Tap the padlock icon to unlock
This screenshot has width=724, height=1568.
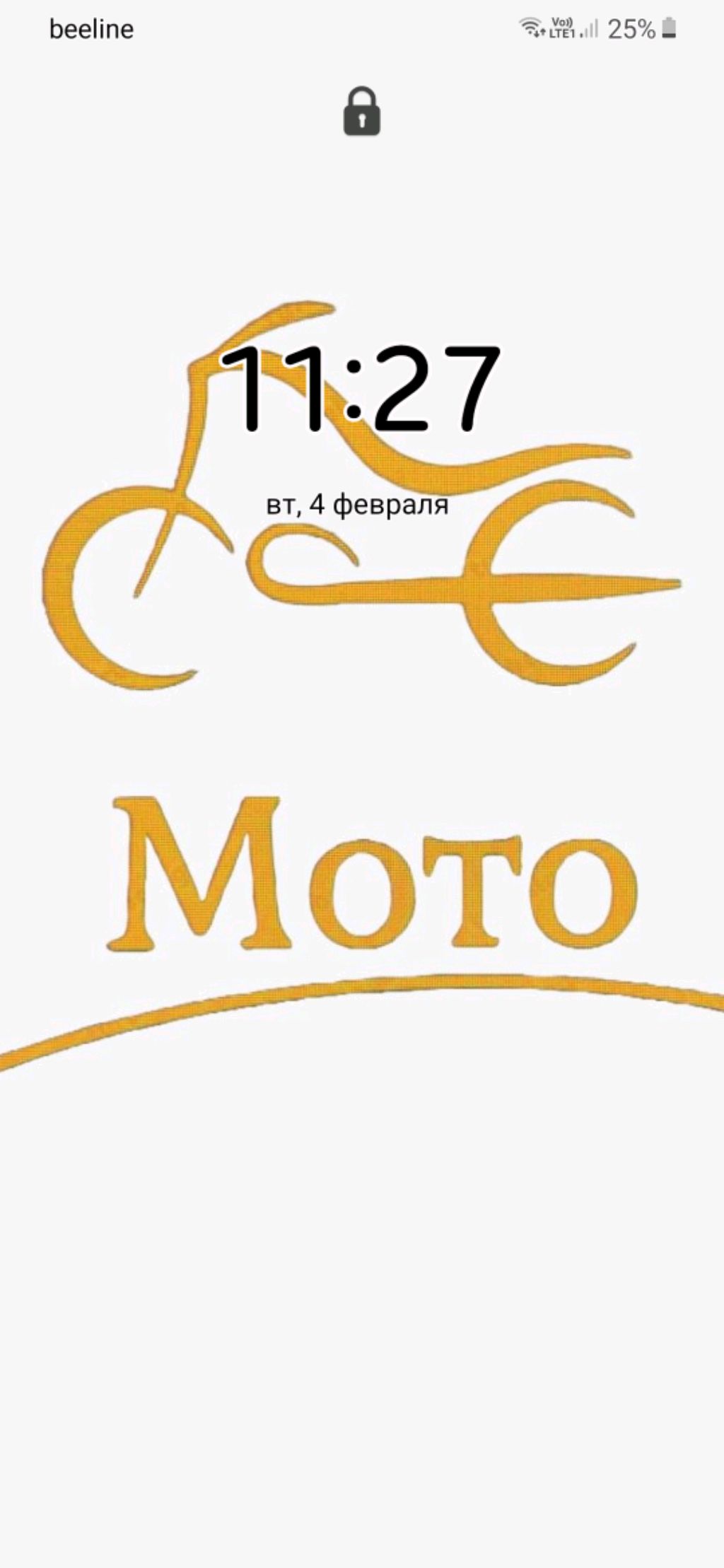[362, 112]
